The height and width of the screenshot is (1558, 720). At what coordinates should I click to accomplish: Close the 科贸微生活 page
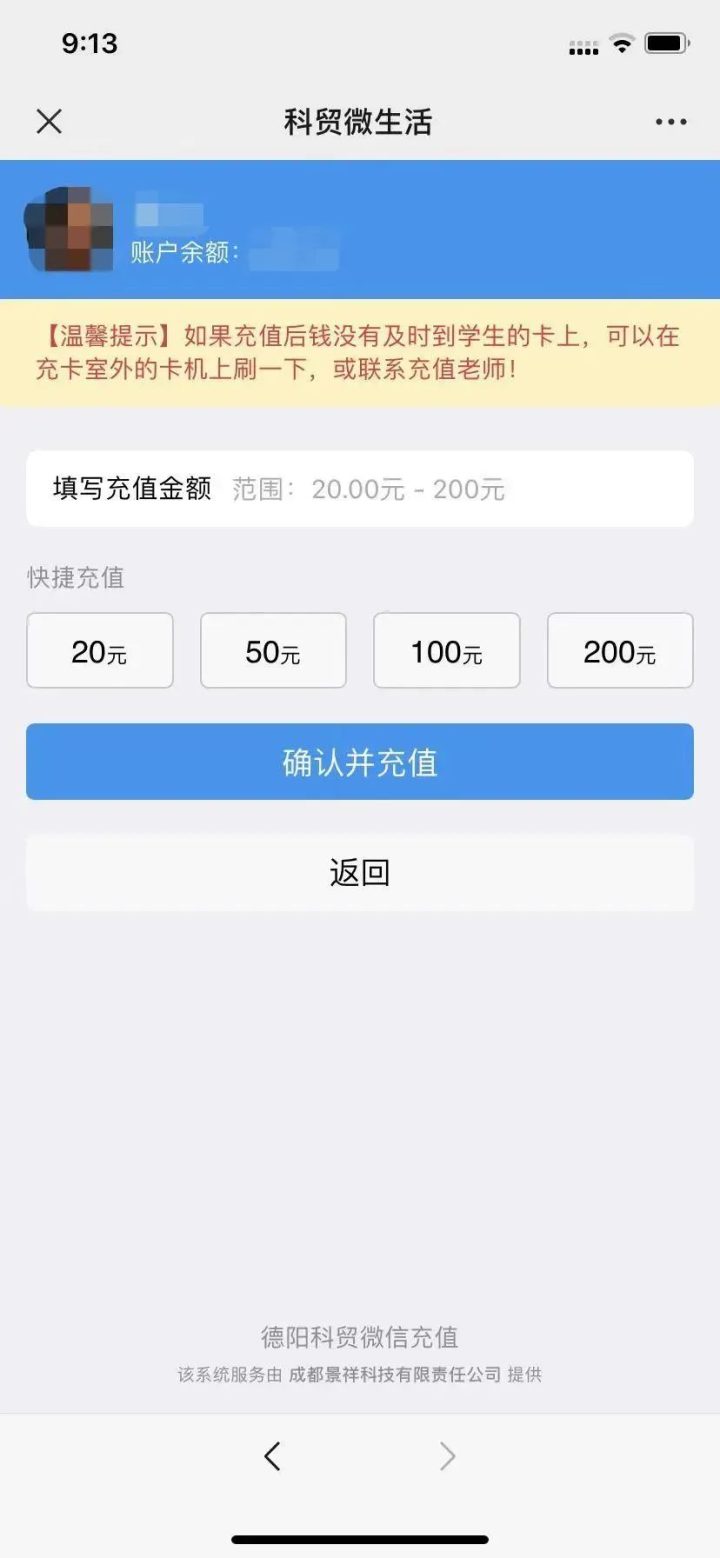pyautogui.click(x=49, y=122)
